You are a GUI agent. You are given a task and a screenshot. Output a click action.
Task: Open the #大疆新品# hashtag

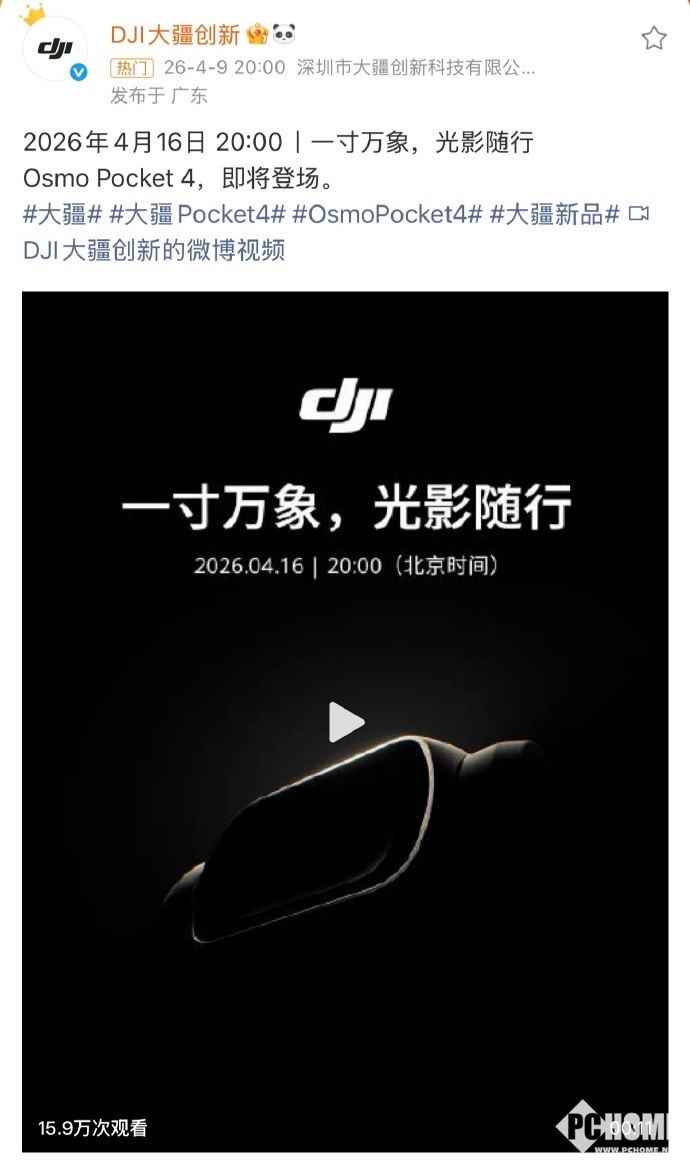point(554,213)
